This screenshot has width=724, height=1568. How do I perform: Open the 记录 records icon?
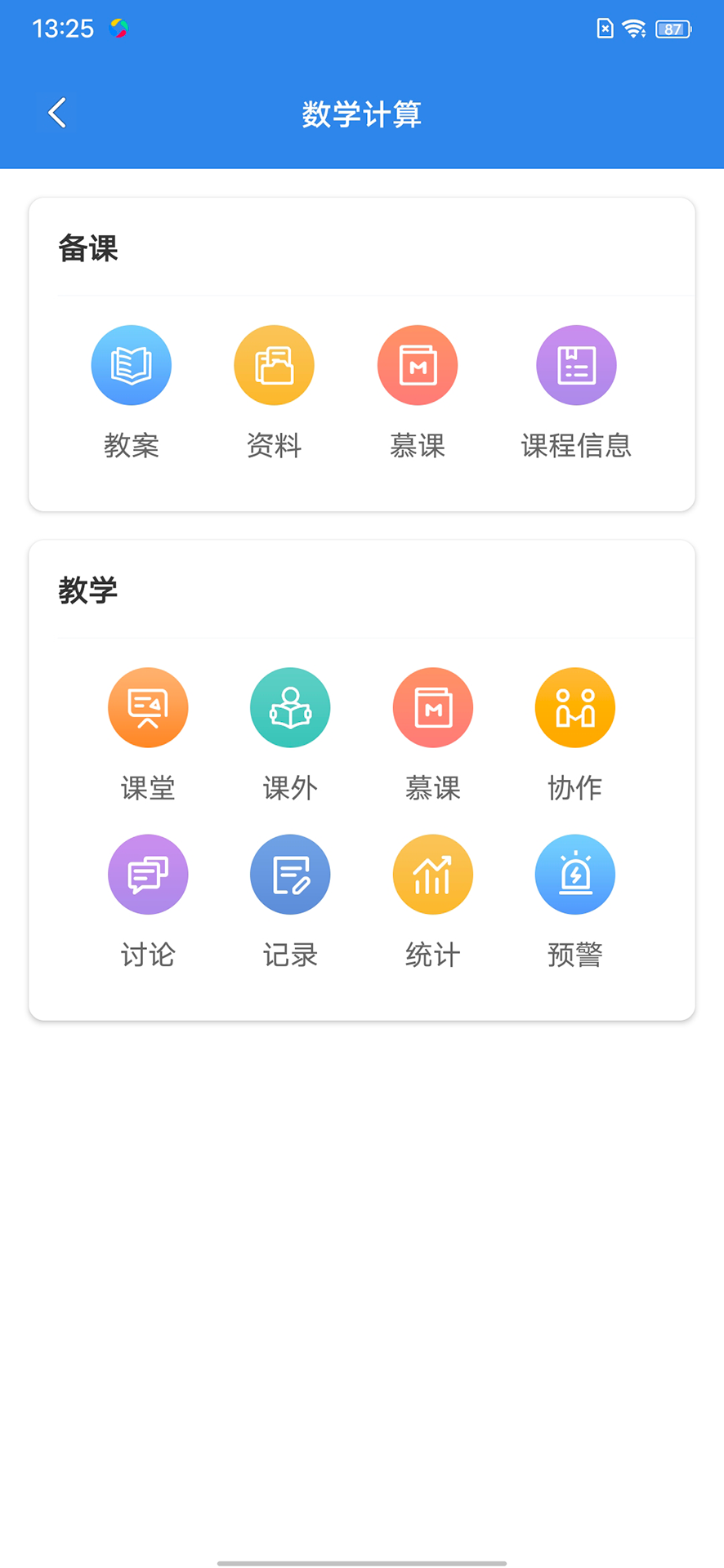pos(290,874)
